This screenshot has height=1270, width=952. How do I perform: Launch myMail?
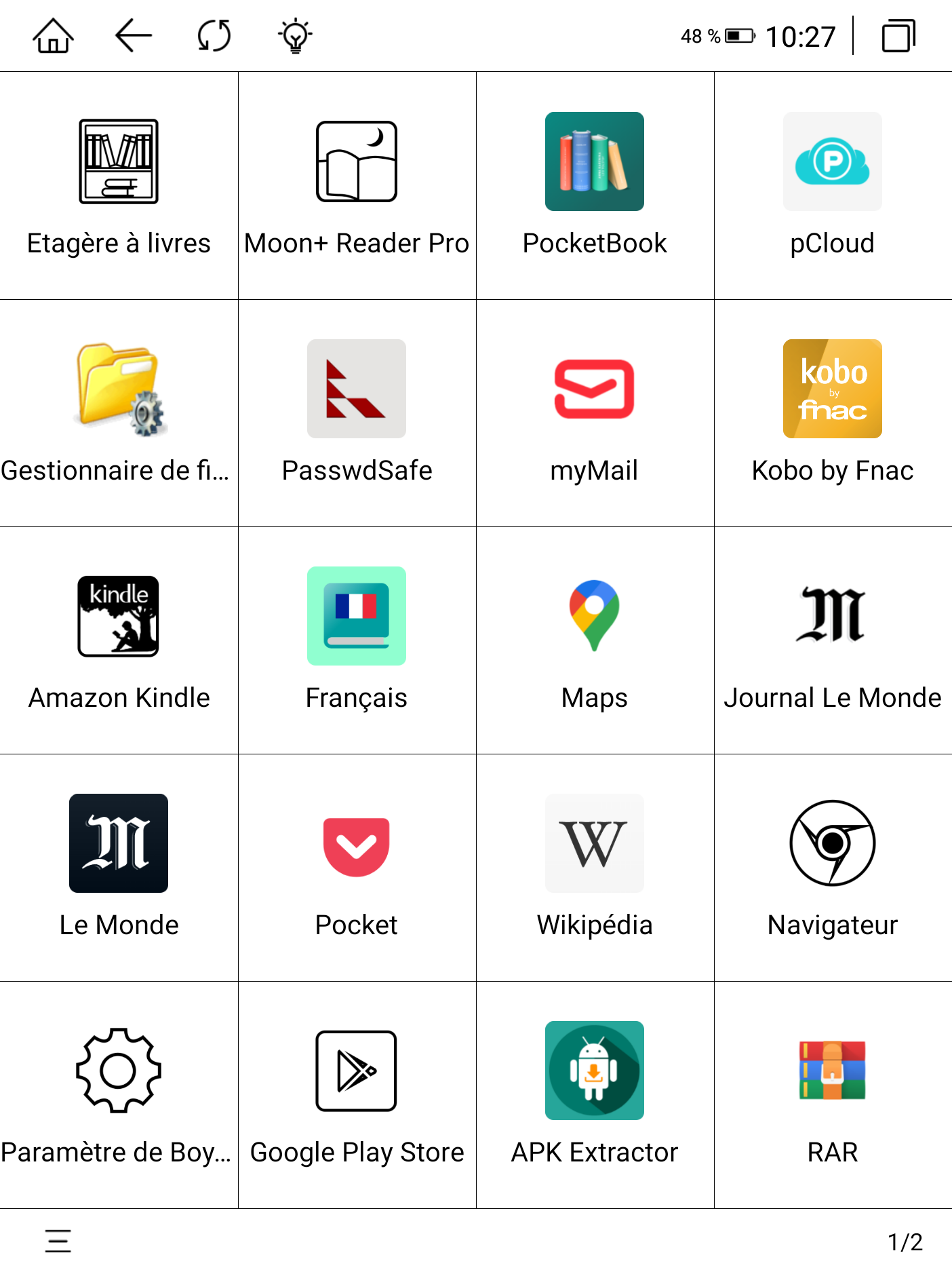click(595, 389)
